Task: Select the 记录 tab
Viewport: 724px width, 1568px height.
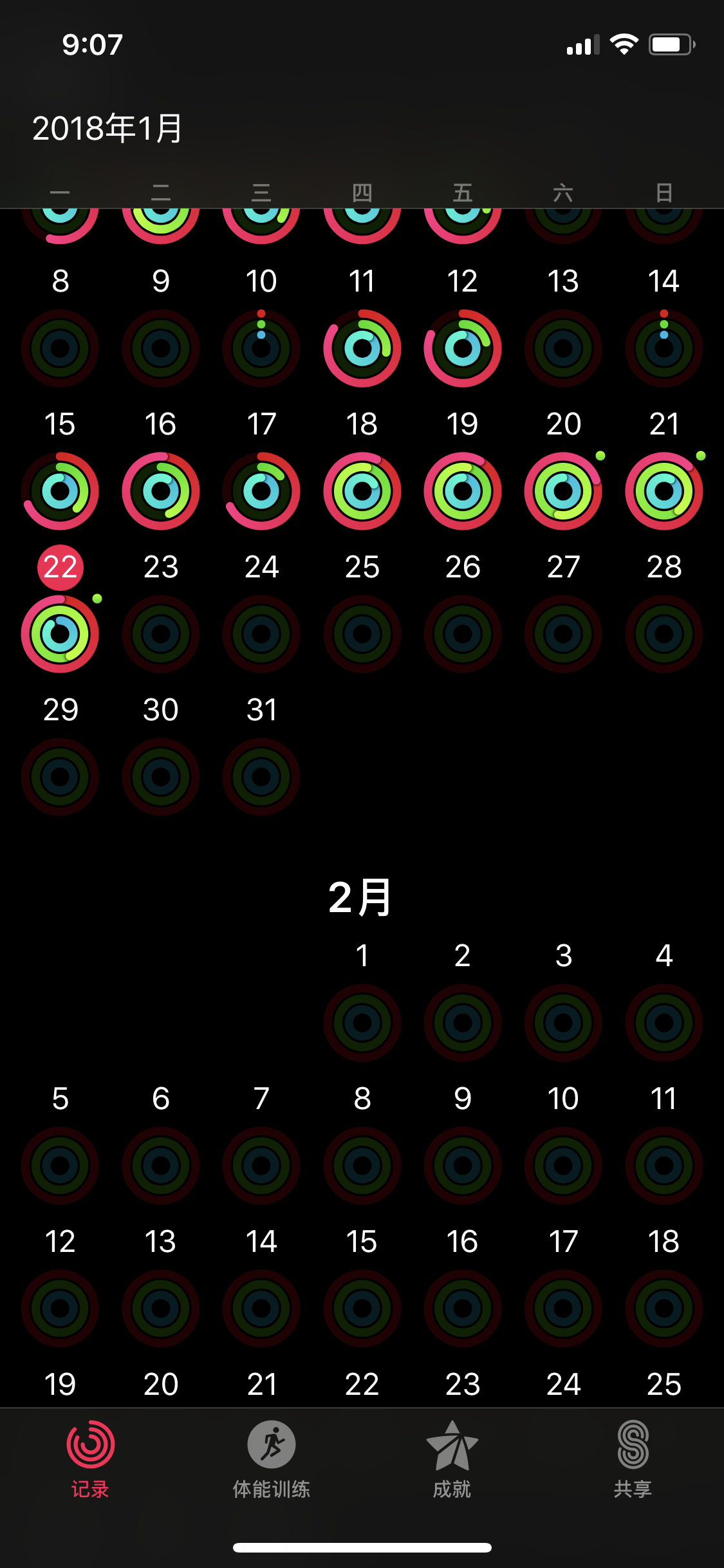Action: [91, 1459]
